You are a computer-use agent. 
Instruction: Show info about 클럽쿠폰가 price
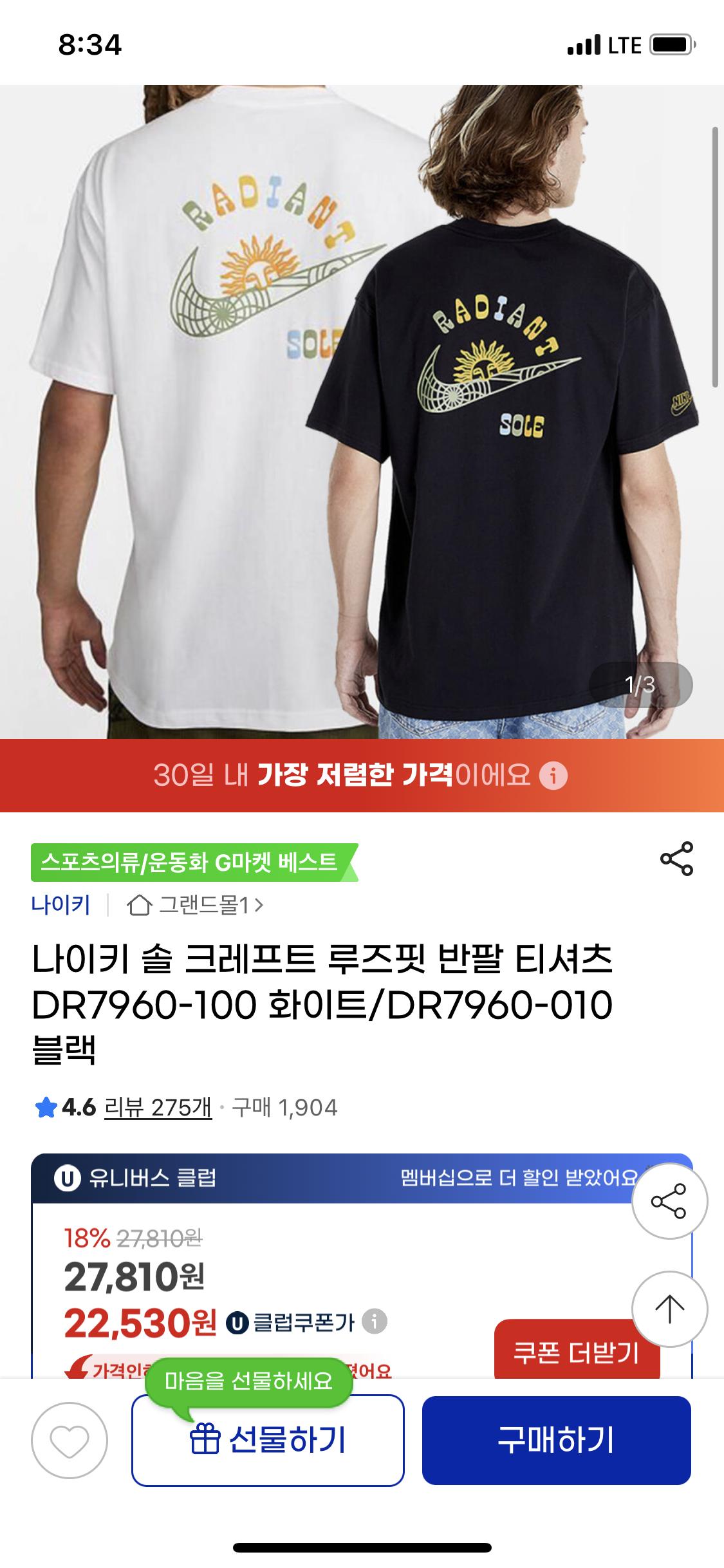(375, 1323)
